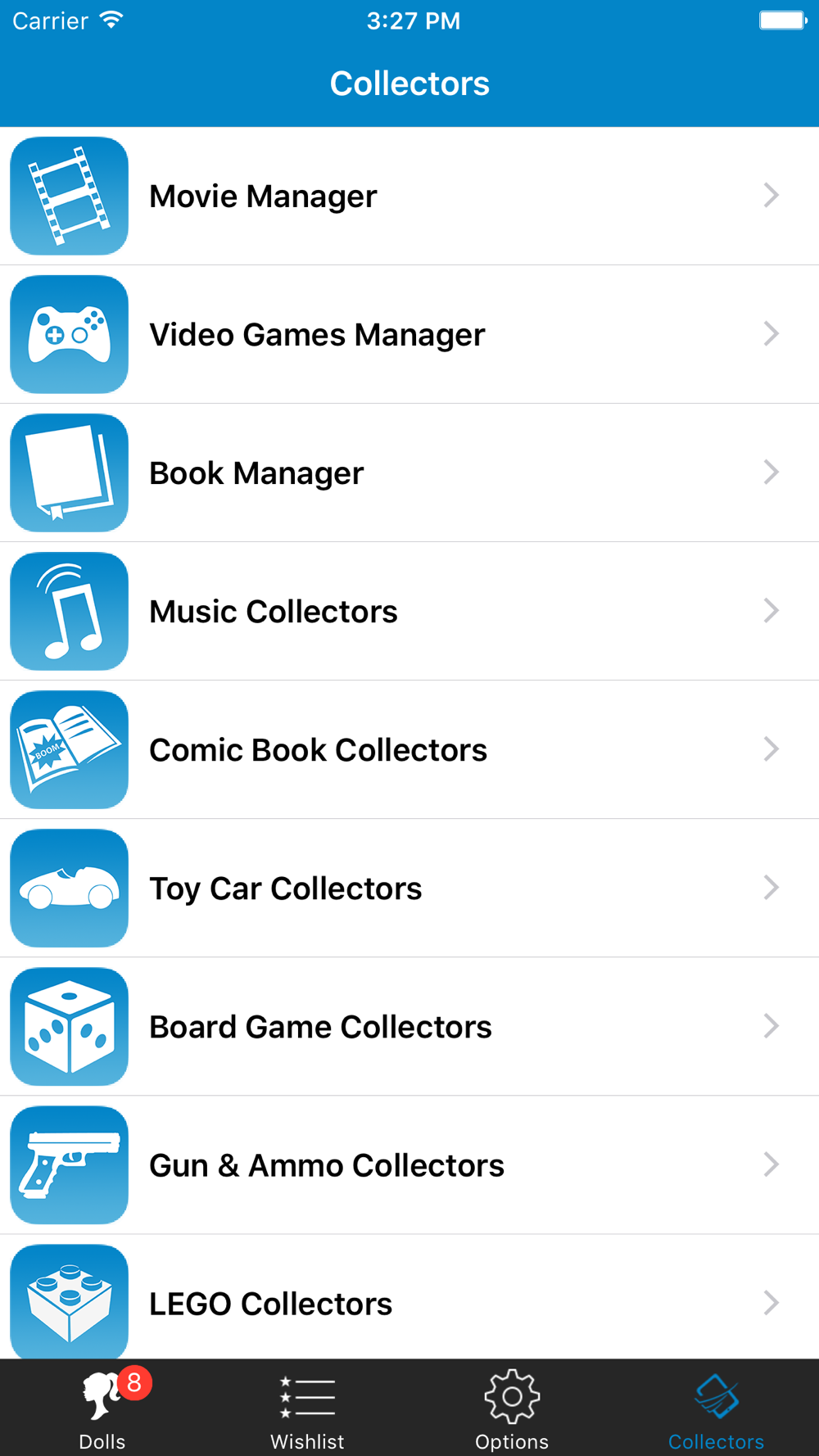The image size is (819, 1456).
Task: Open LEGO Collectors
Action: (409, 1297)
